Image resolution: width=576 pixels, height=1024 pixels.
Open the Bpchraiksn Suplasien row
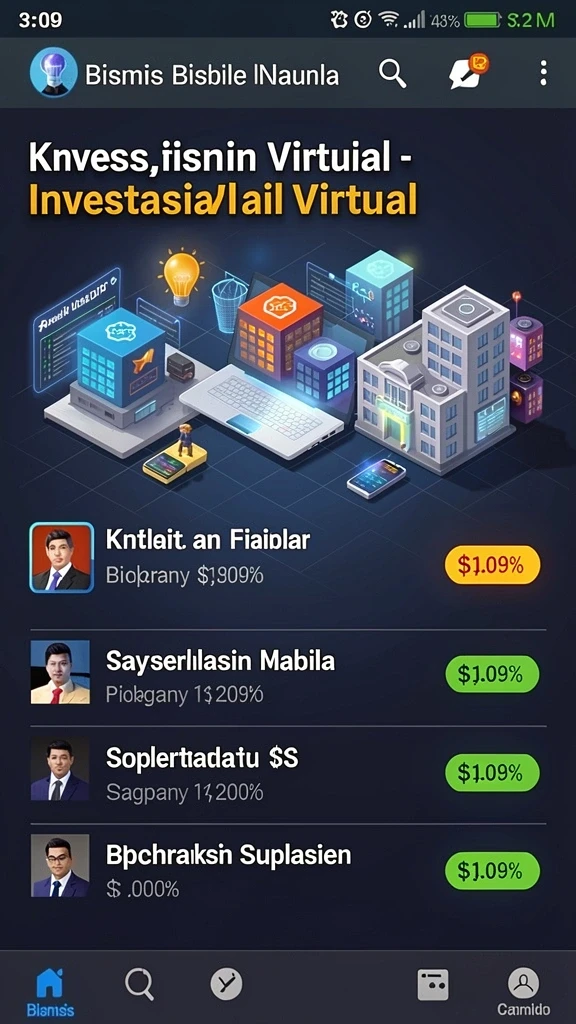pyautogui.click(x=288, y=868)
